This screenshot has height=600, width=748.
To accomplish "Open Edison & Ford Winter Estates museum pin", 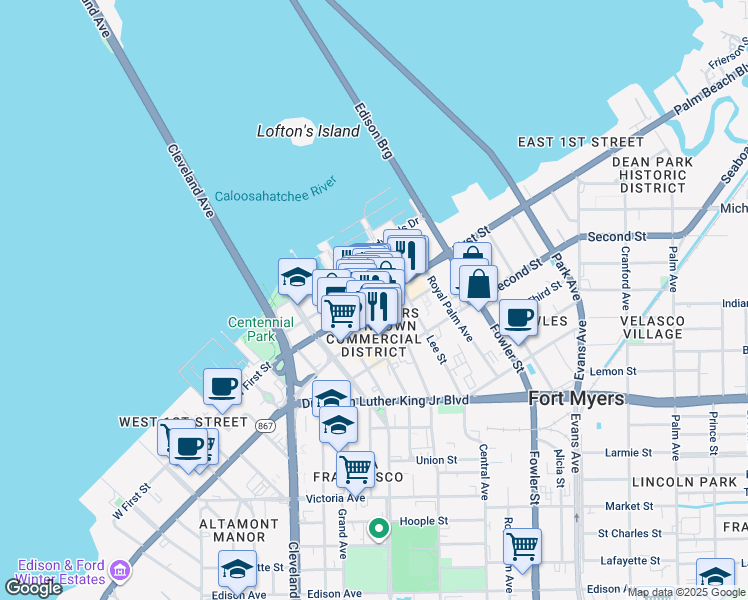I will point(120,570).
